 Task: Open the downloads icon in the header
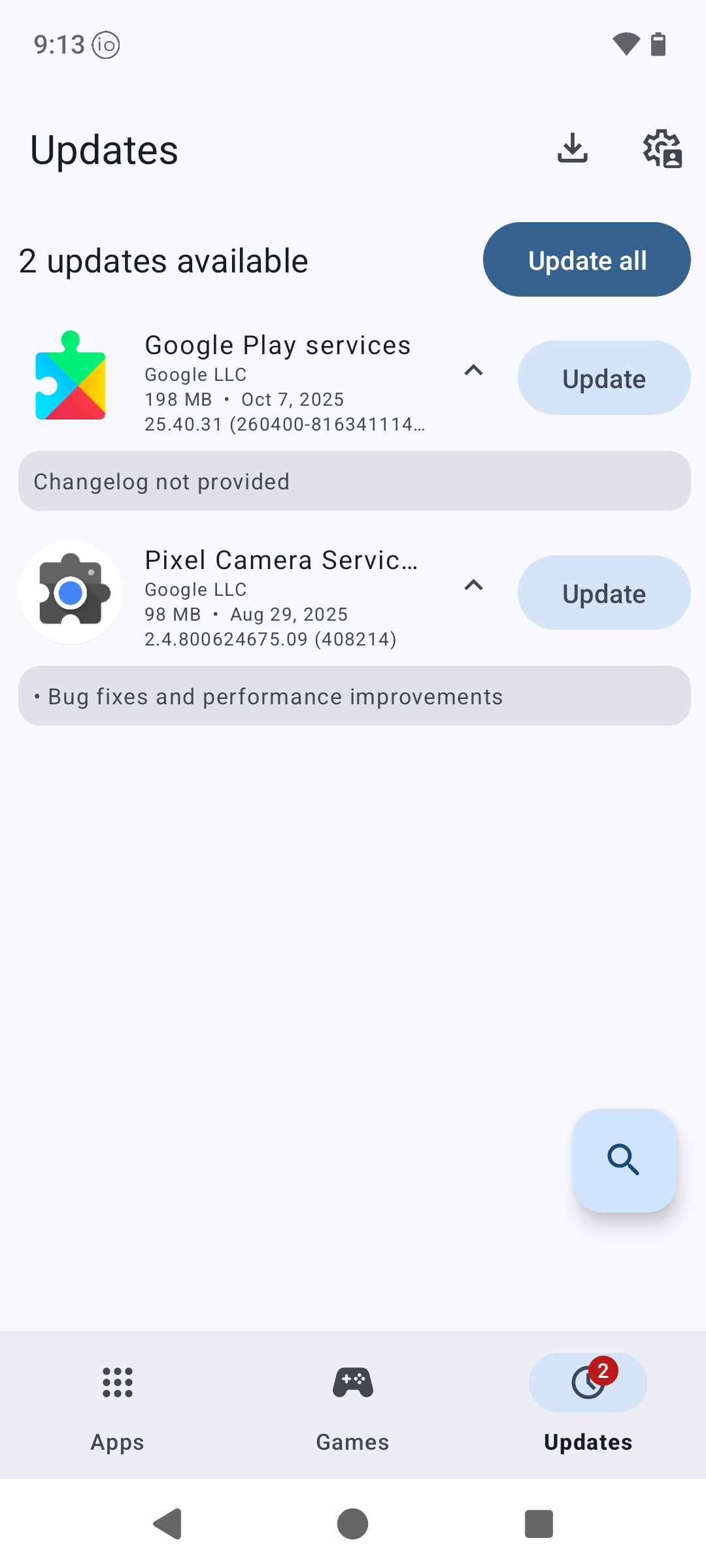(x=573, y=148)
